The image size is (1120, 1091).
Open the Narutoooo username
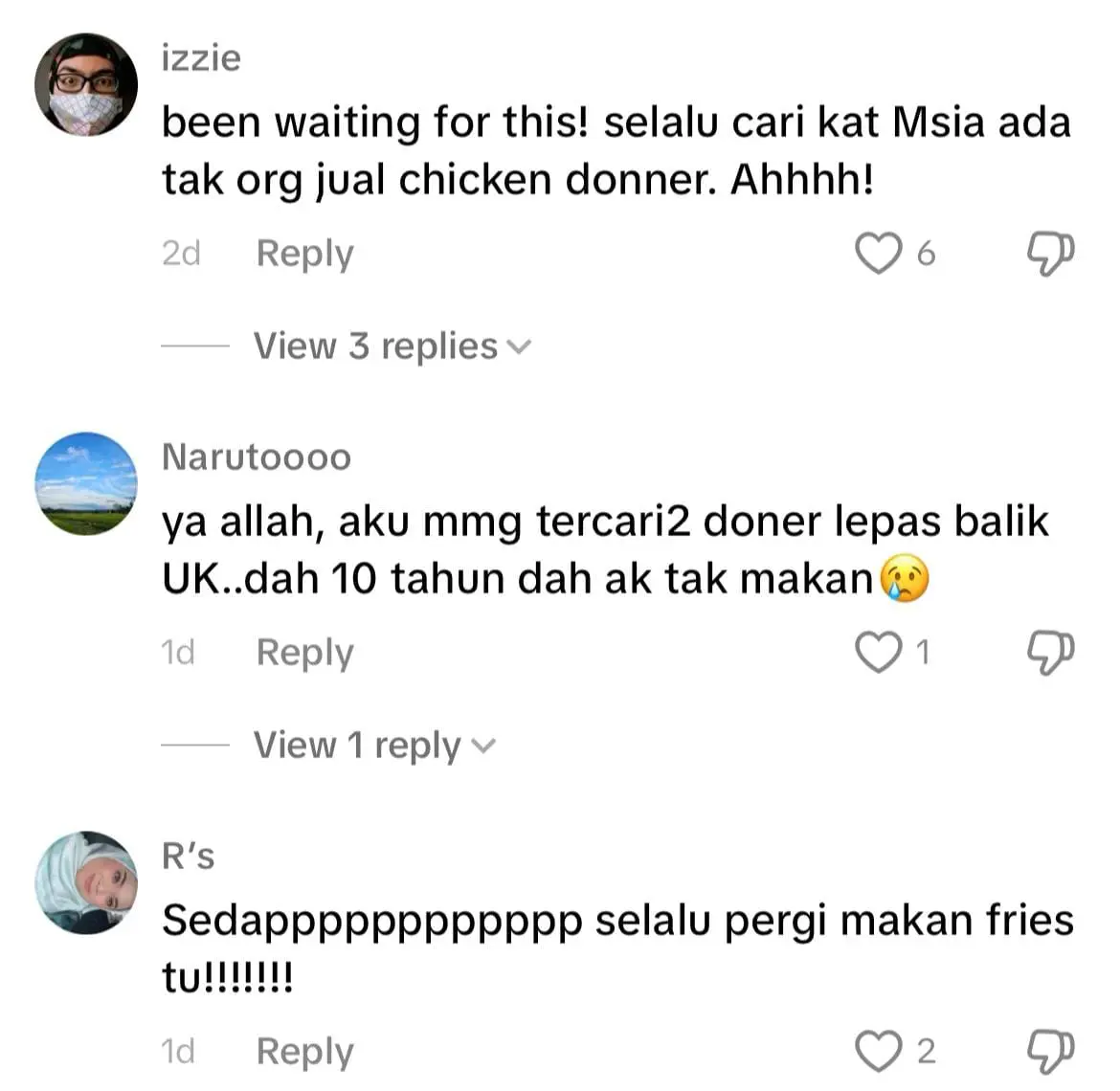257,457
